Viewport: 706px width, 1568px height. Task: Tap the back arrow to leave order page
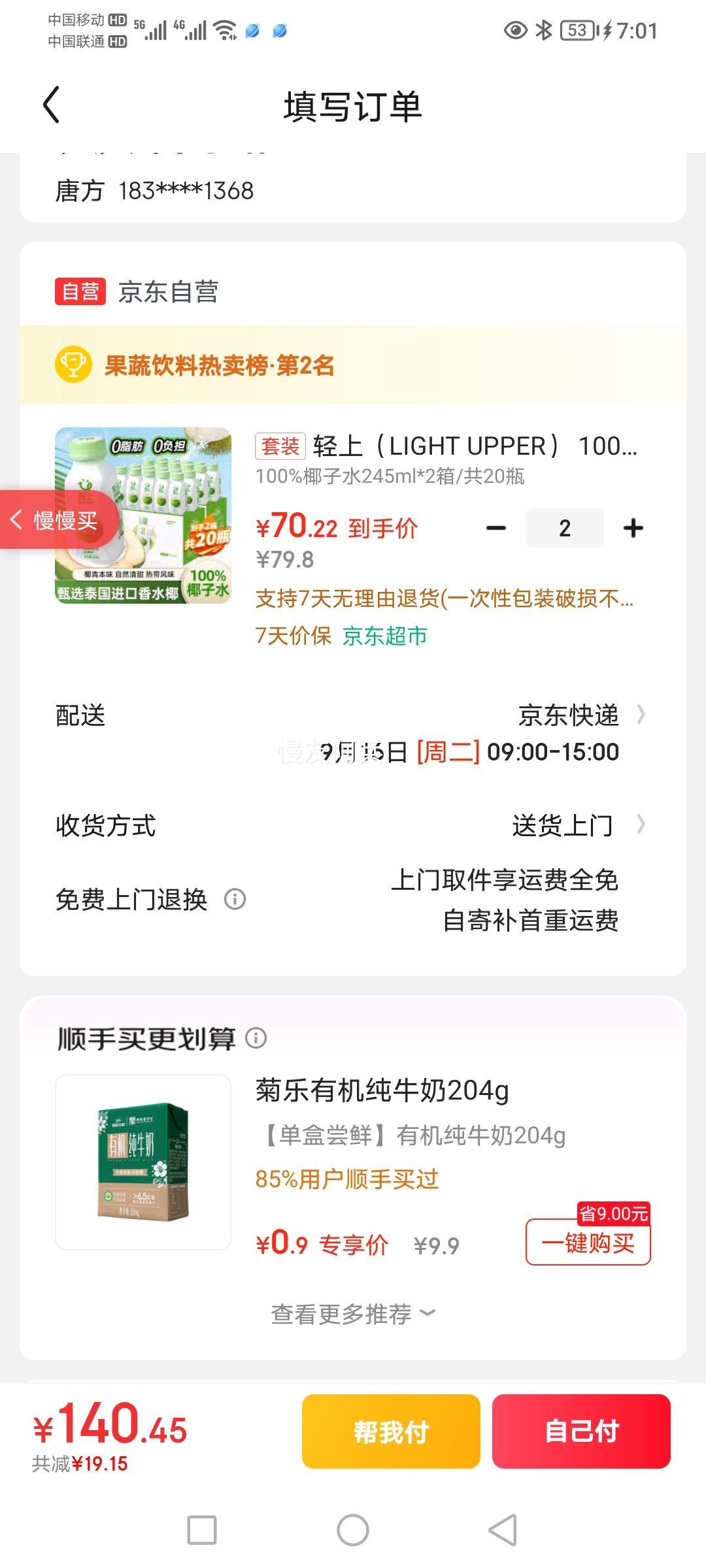52,105
